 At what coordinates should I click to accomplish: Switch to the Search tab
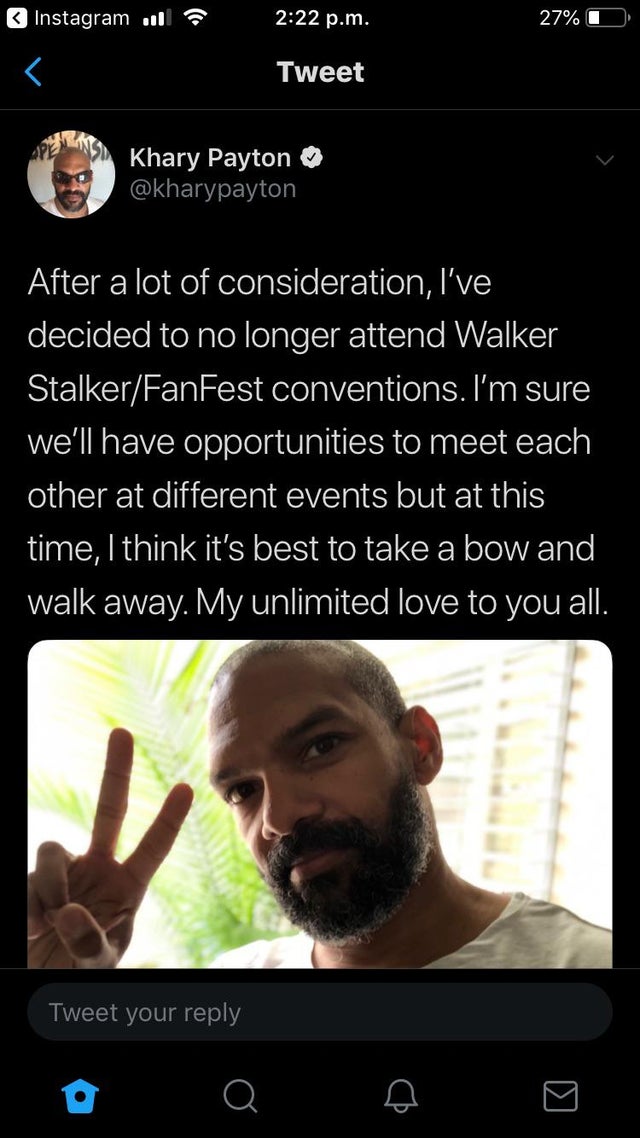240,1097
